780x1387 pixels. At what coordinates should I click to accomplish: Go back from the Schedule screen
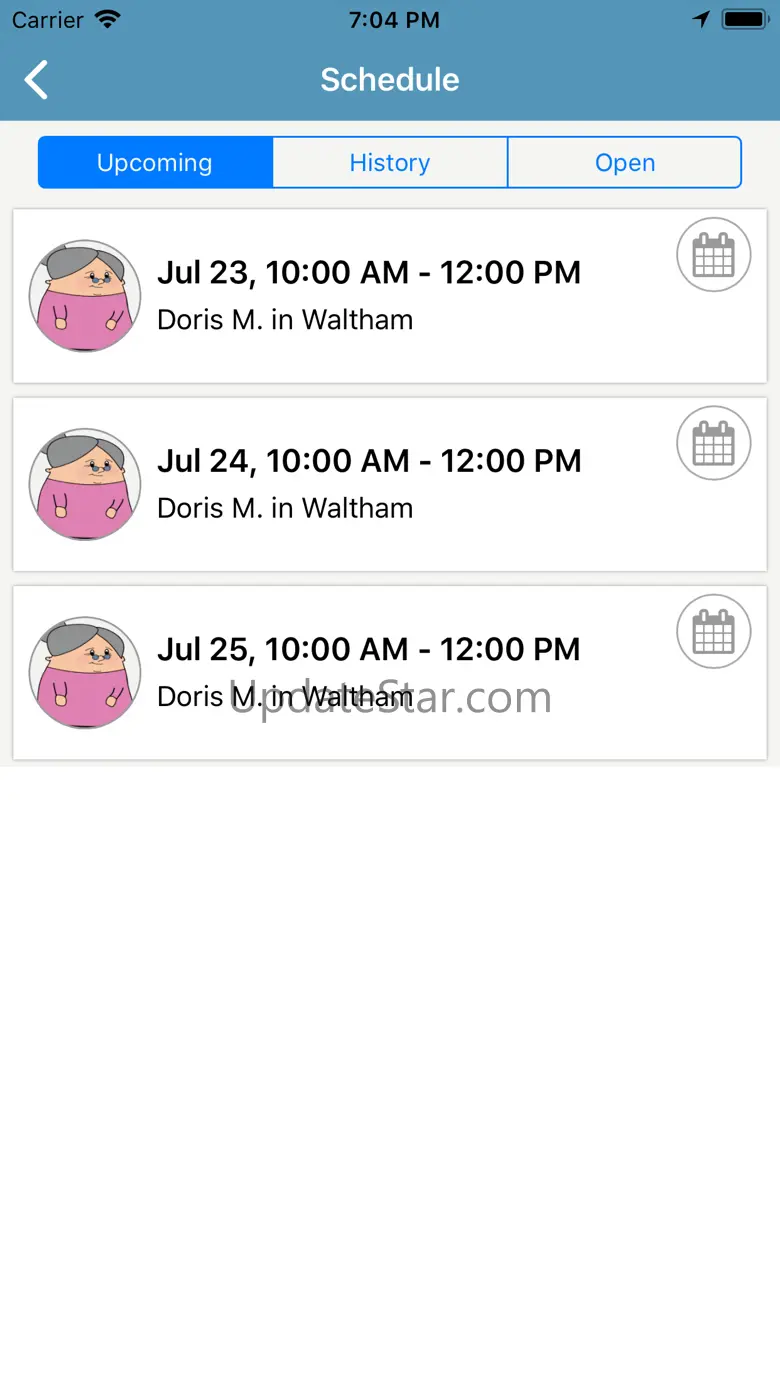(x=36, y=80)
